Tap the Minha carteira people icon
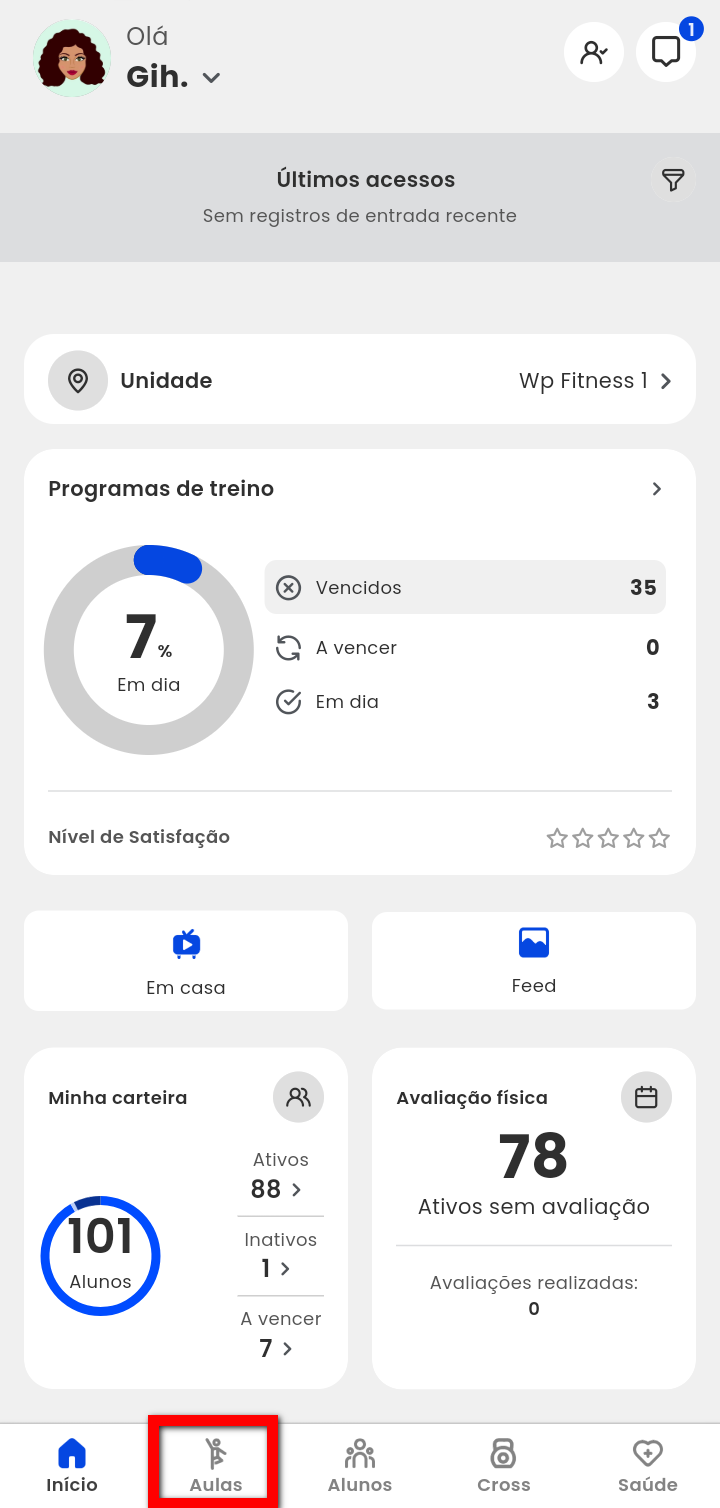This screenshot has width=720, height=1508. pyautogui.click(x=298, y=1097)
